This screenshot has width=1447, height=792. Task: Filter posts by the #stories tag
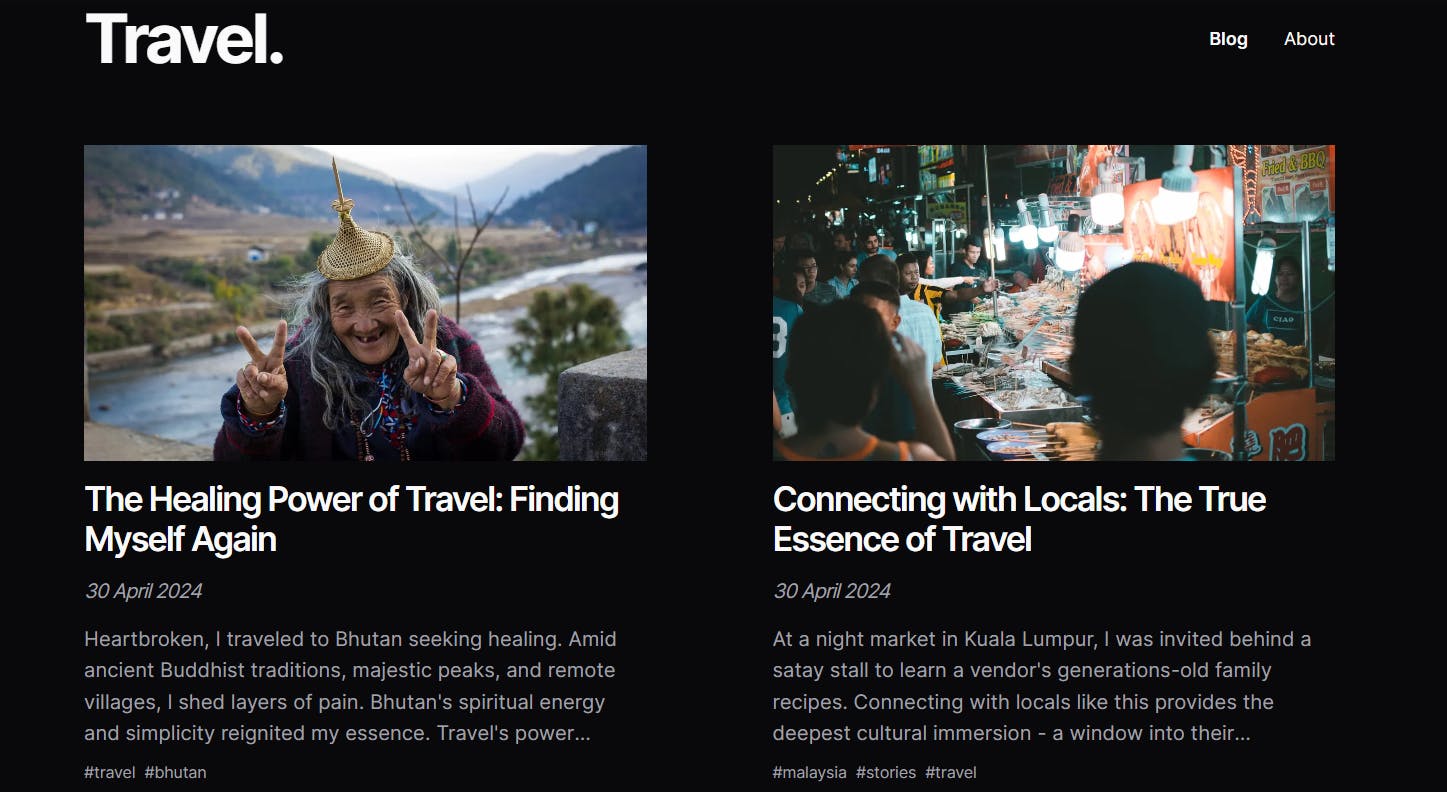click(885, 772)
